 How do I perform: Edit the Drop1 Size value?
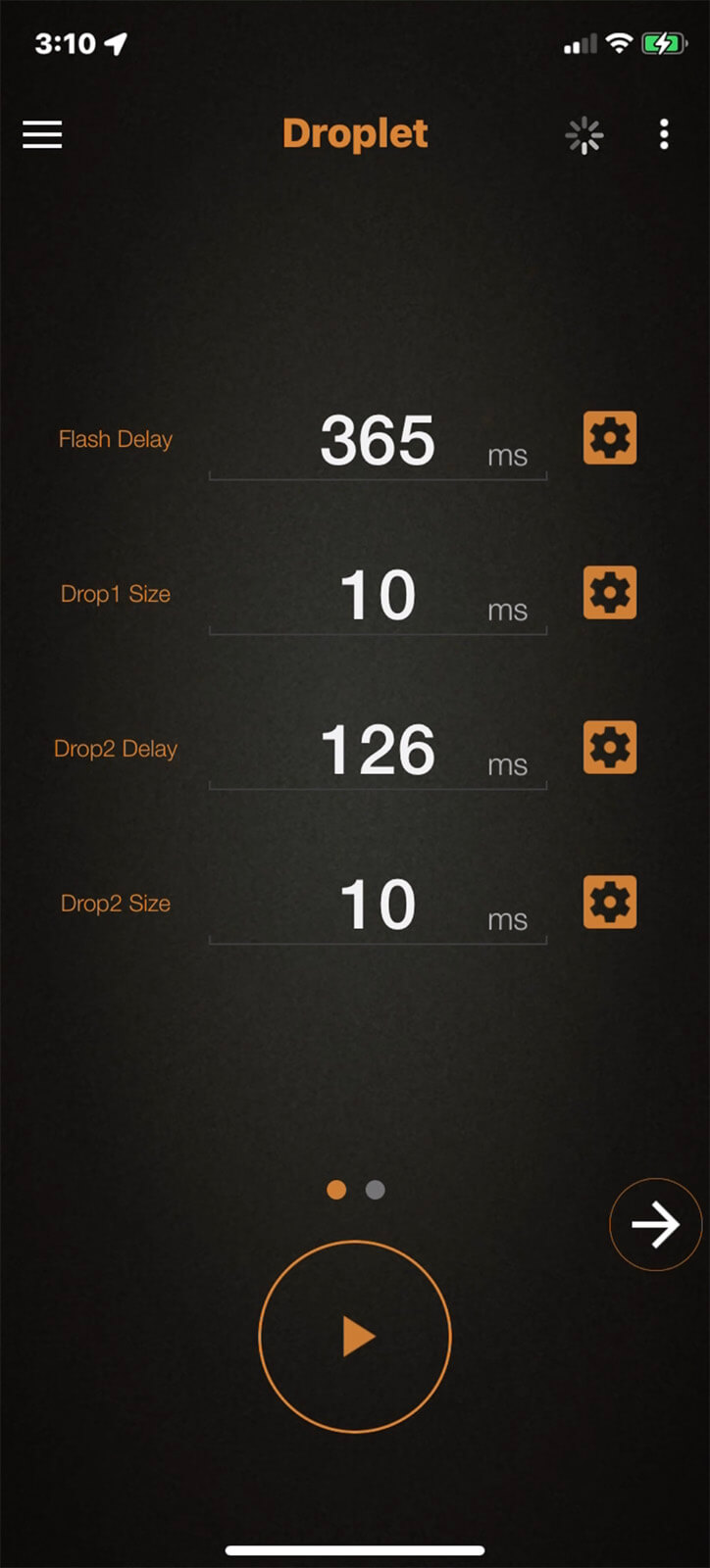tap(378, 596)
